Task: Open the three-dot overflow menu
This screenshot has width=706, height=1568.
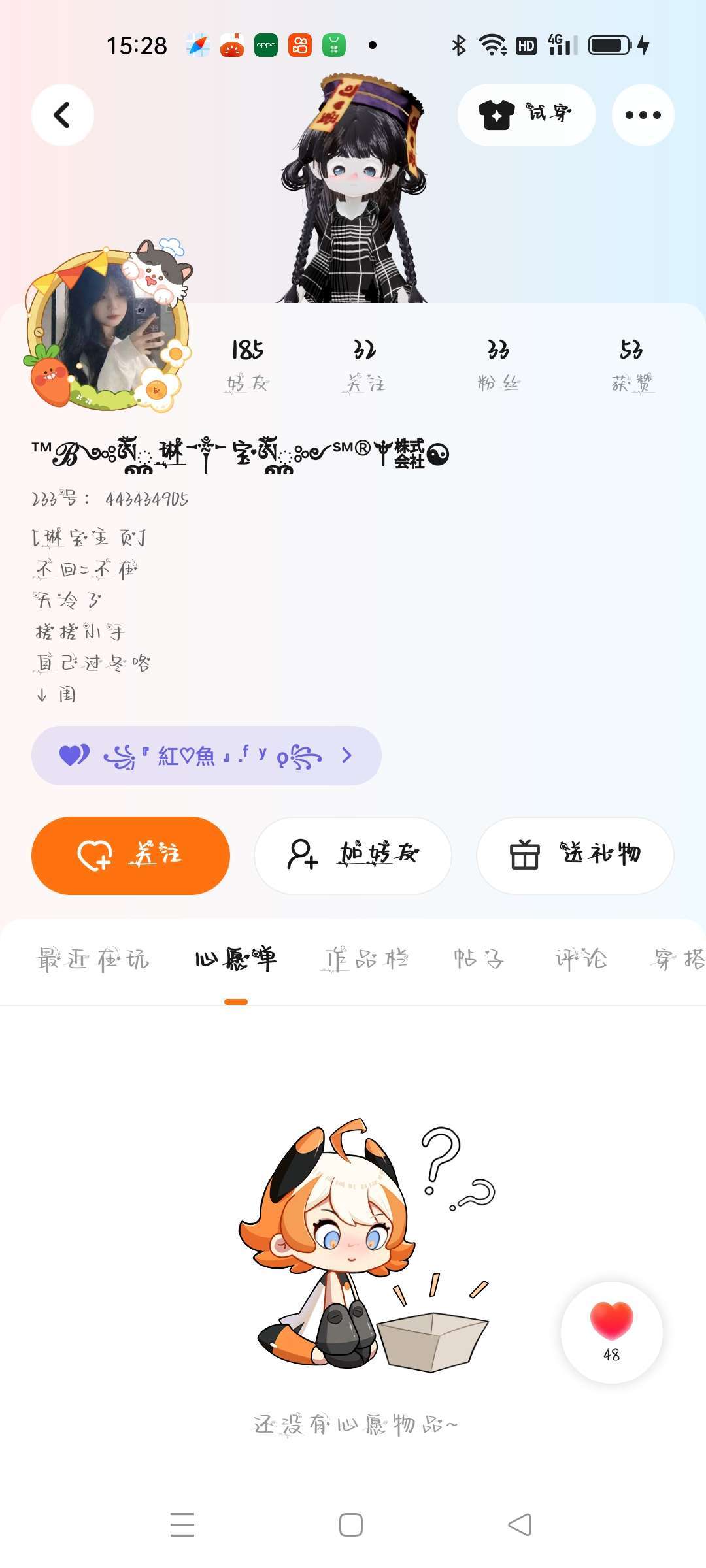Action: coord(643,115)
